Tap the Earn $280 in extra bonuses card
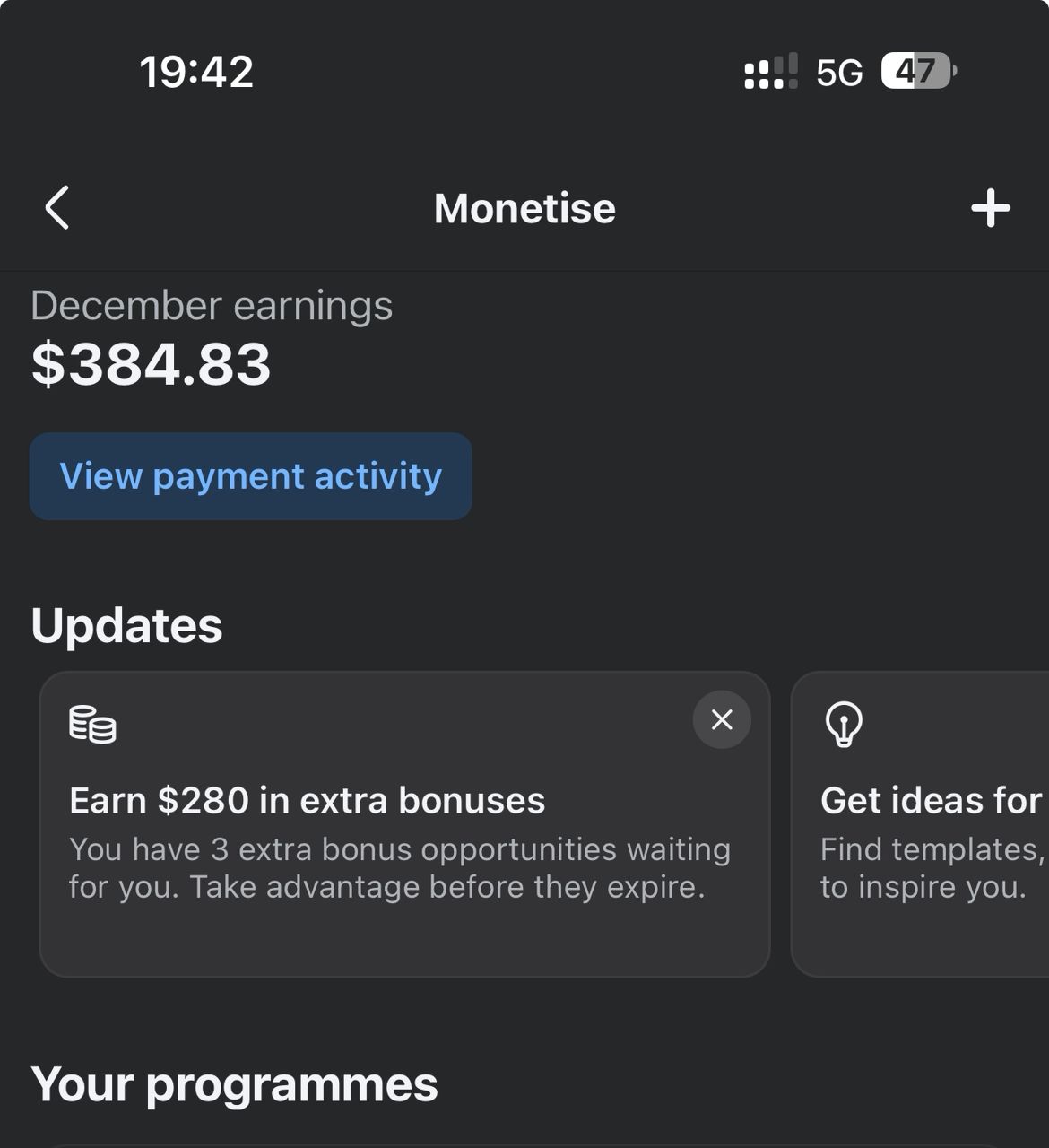 pyautogui.click(x=405, y=821)
